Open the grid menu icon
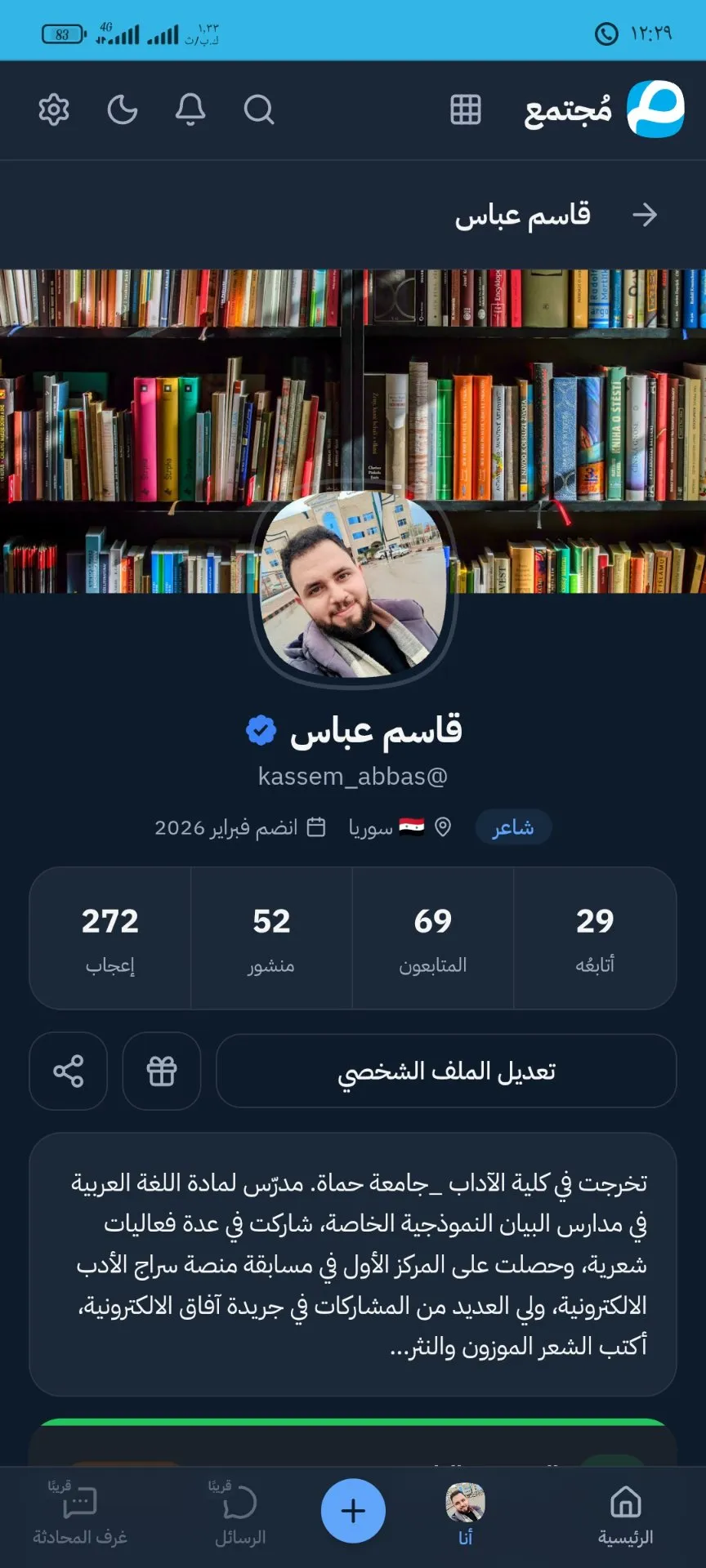The height and width of the screenshot is (1568, 706). (x=466, y=109)
